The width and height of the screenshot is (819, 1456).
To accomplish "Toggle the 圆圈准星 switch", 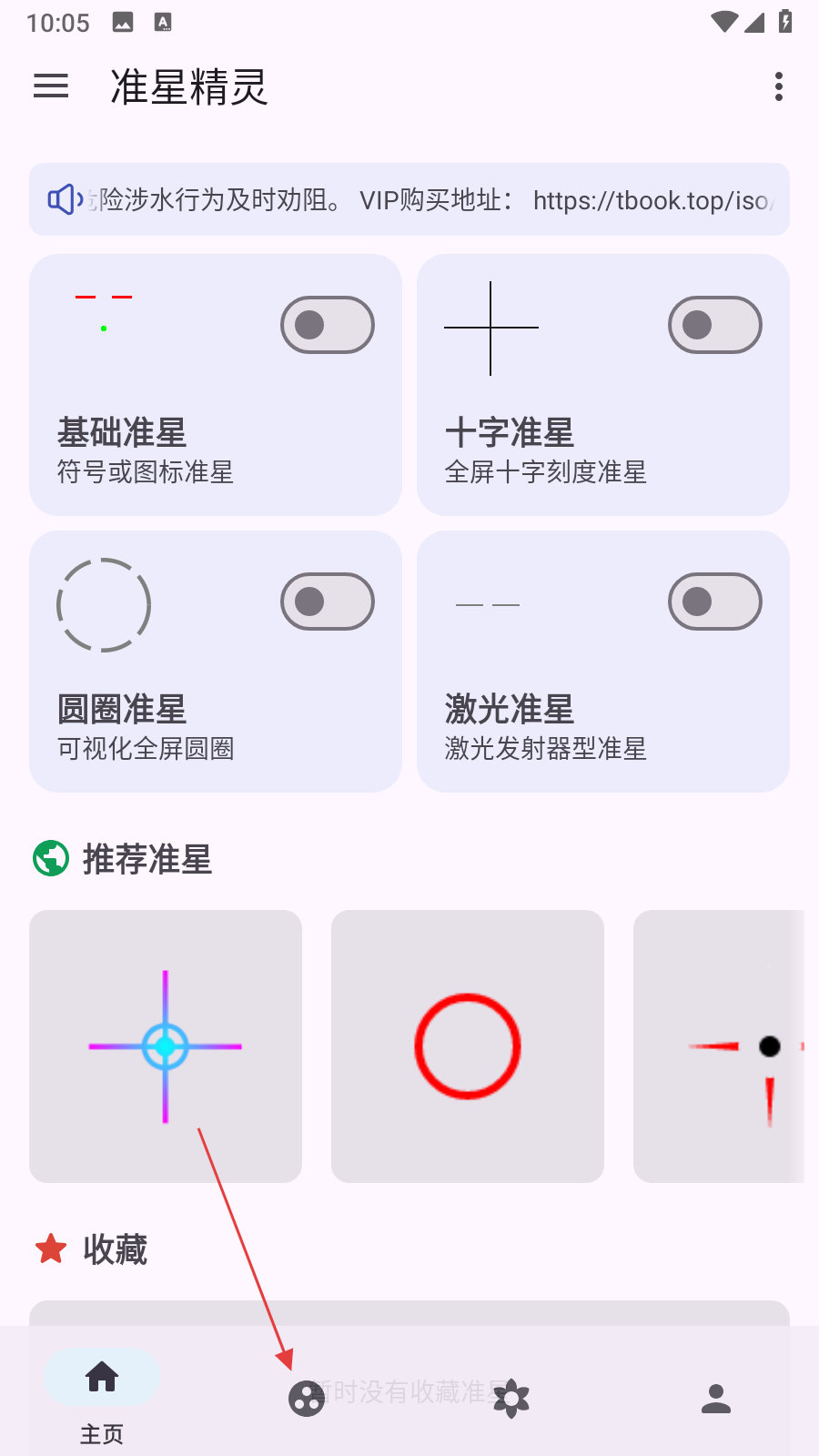I will [328, 602].
